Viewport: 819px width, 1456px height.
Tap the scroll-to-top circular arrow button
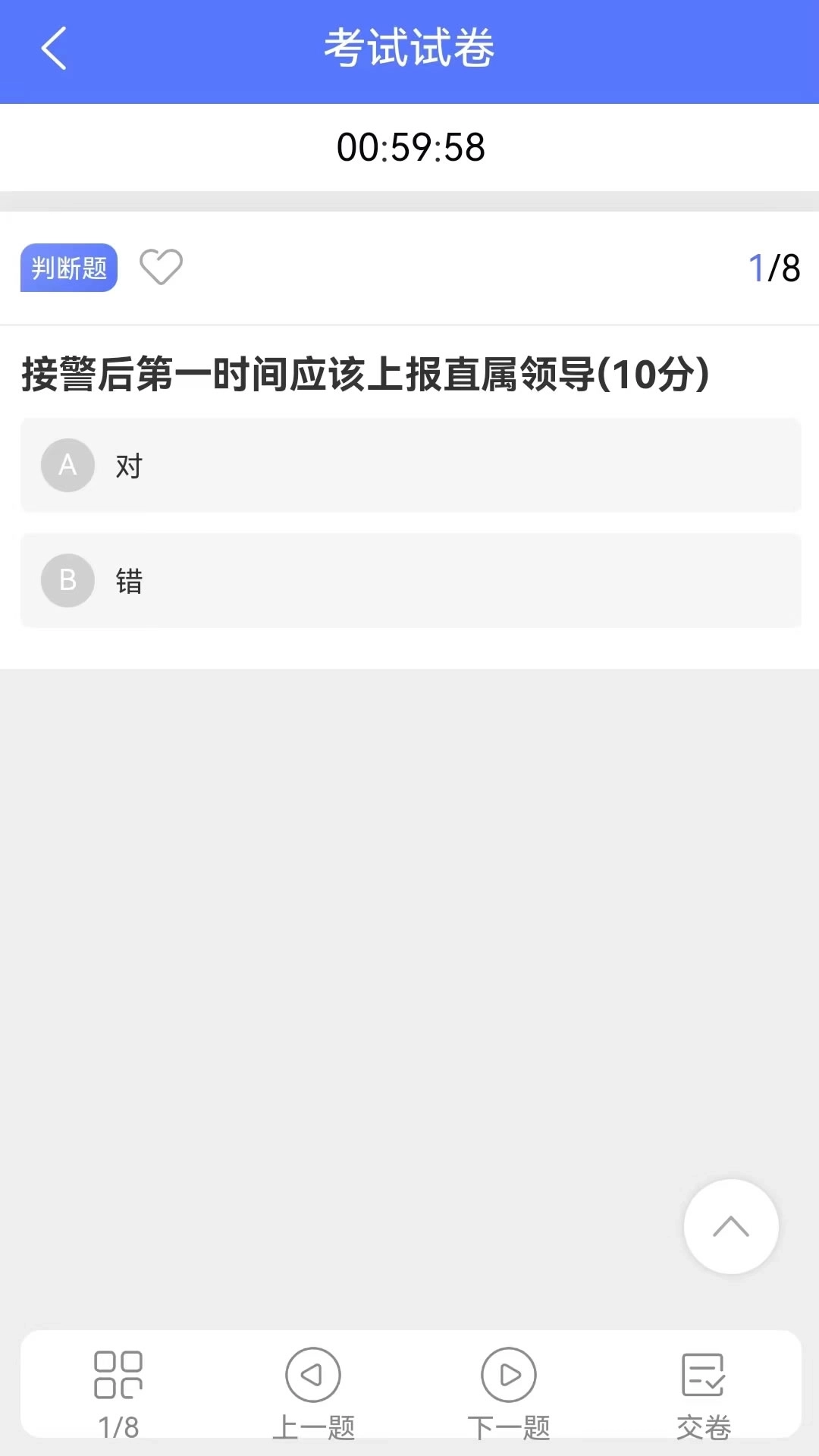coord(730,1227)
